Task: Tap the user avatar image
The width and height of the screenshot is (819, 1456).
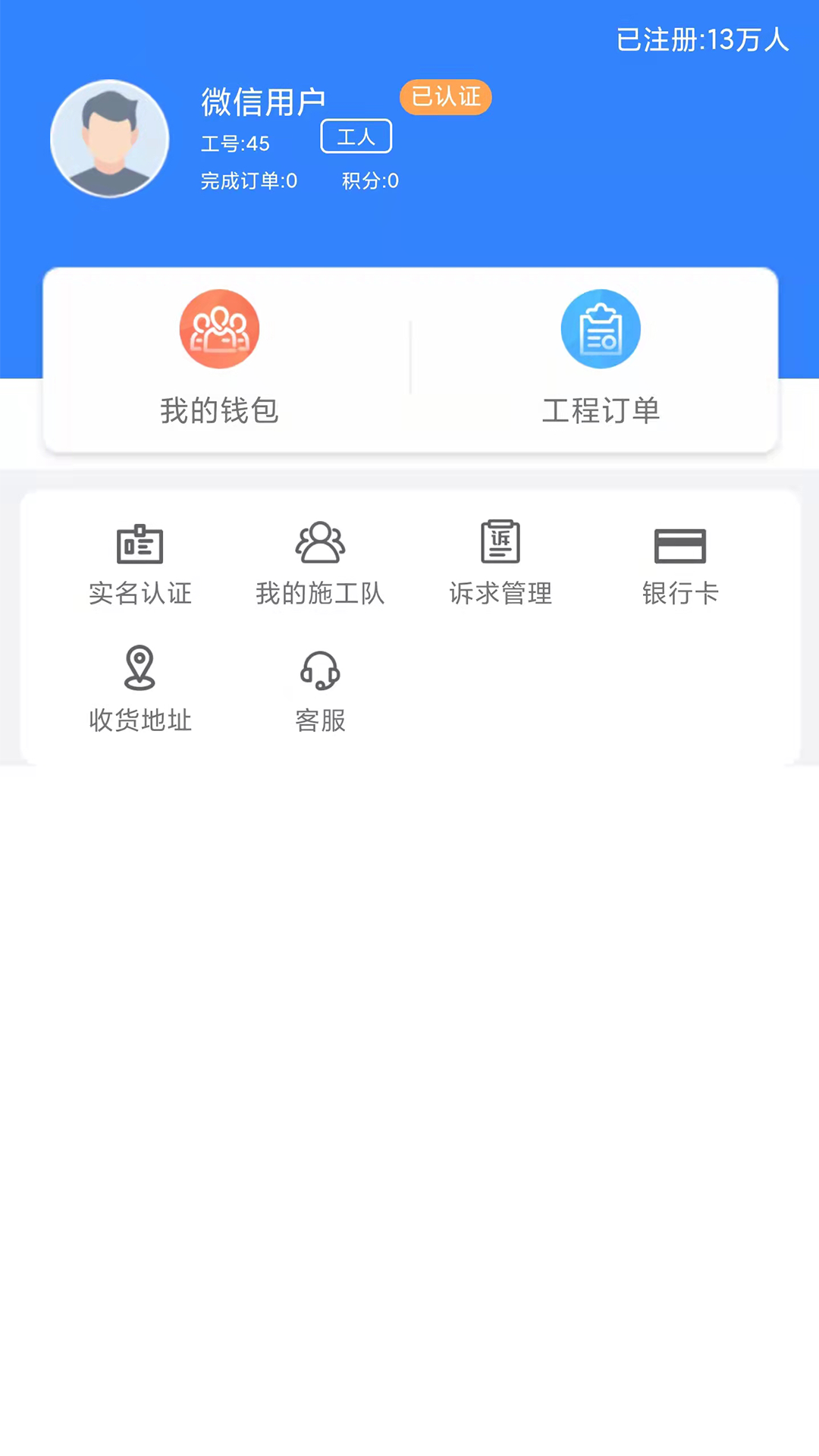Action: pos(110,140)
